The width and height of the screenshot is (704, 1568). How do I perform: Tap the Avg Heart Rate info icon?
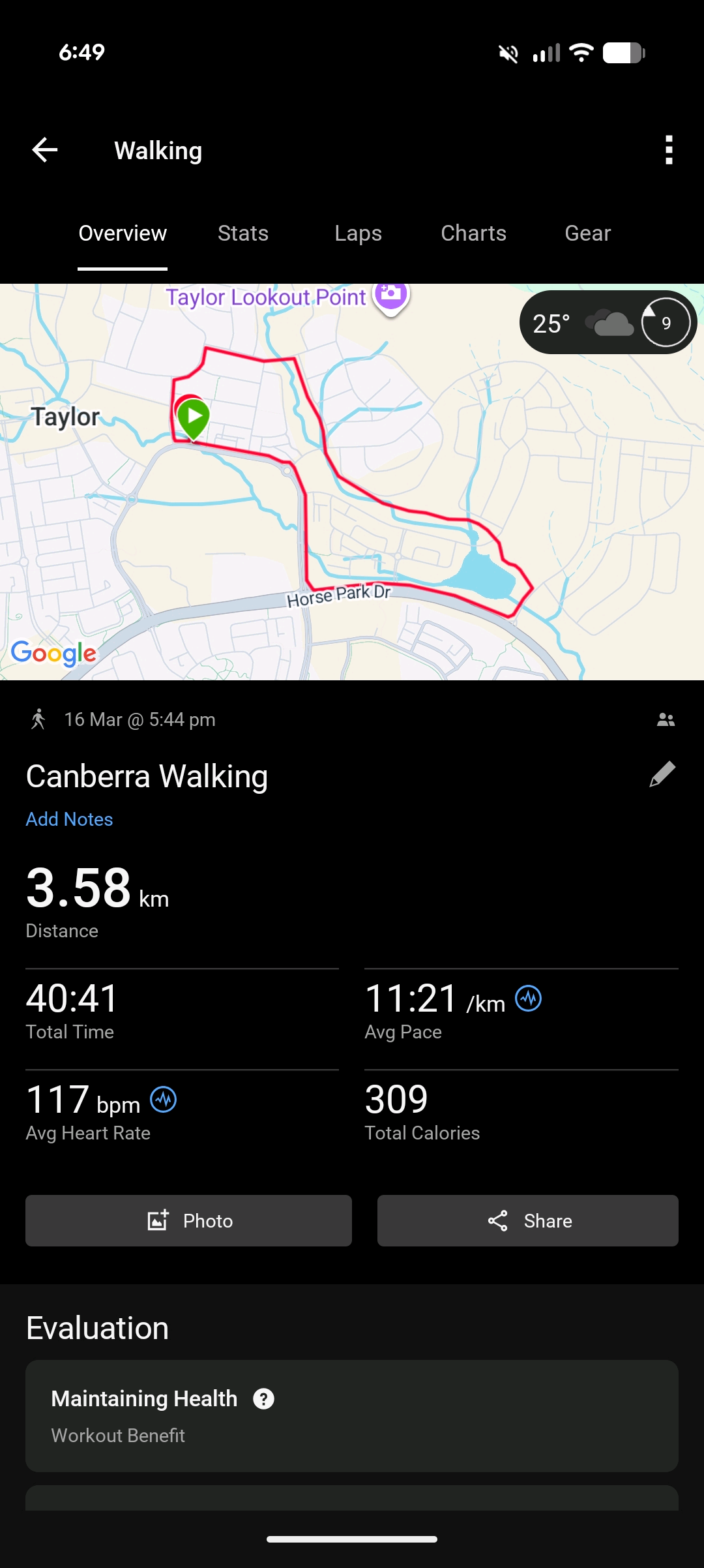(x=163, y=1100)
